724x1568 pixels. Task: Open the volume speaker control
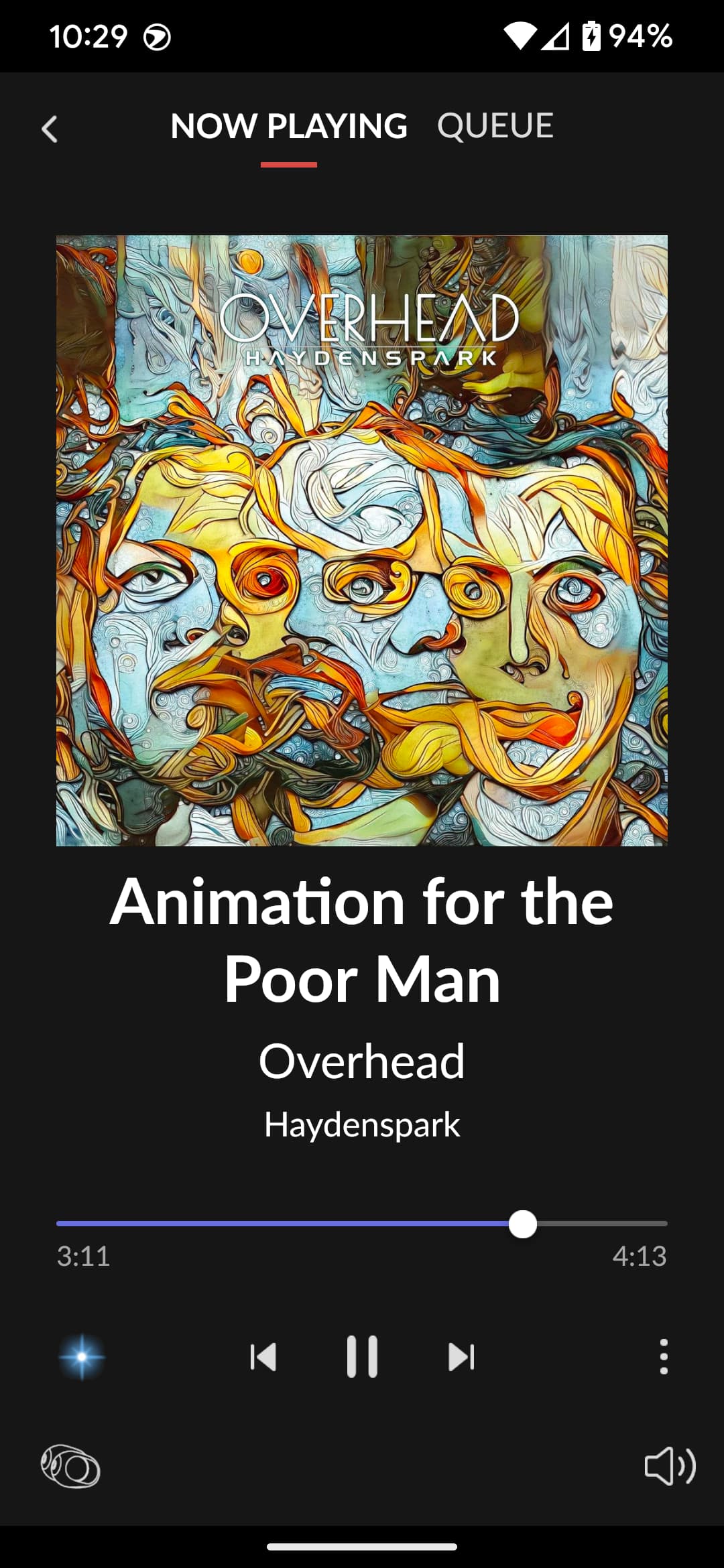(670, 1465)
